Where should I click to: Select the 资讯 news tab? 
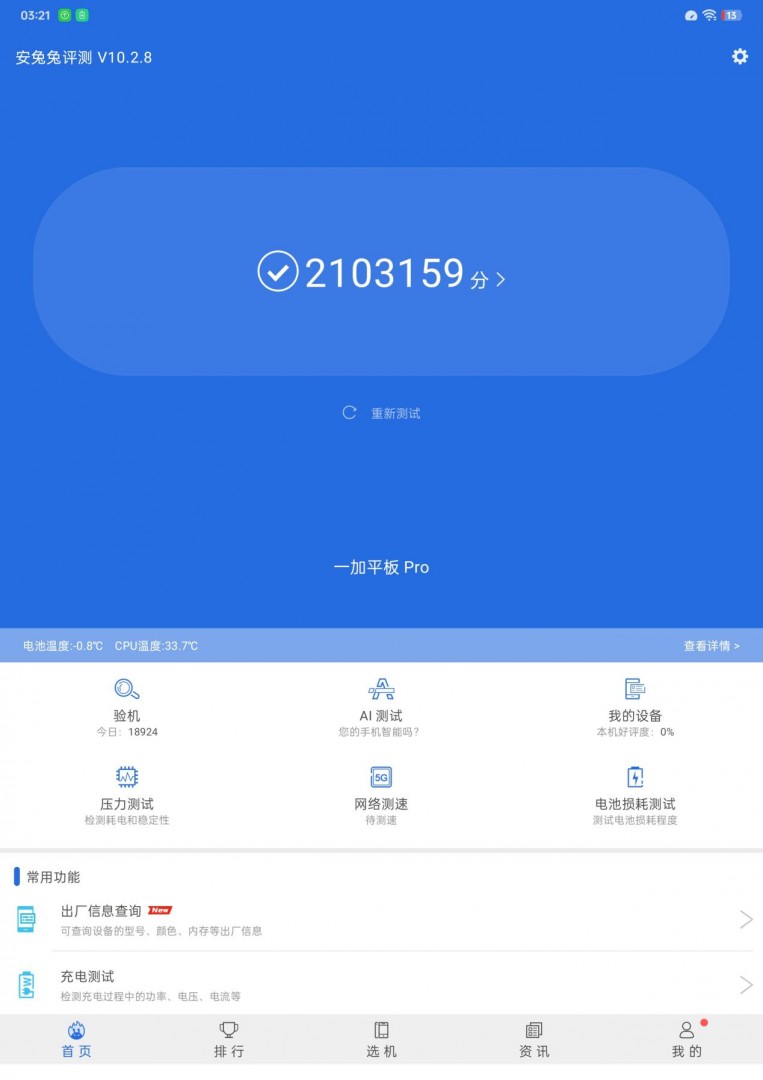pos(534,1040)
